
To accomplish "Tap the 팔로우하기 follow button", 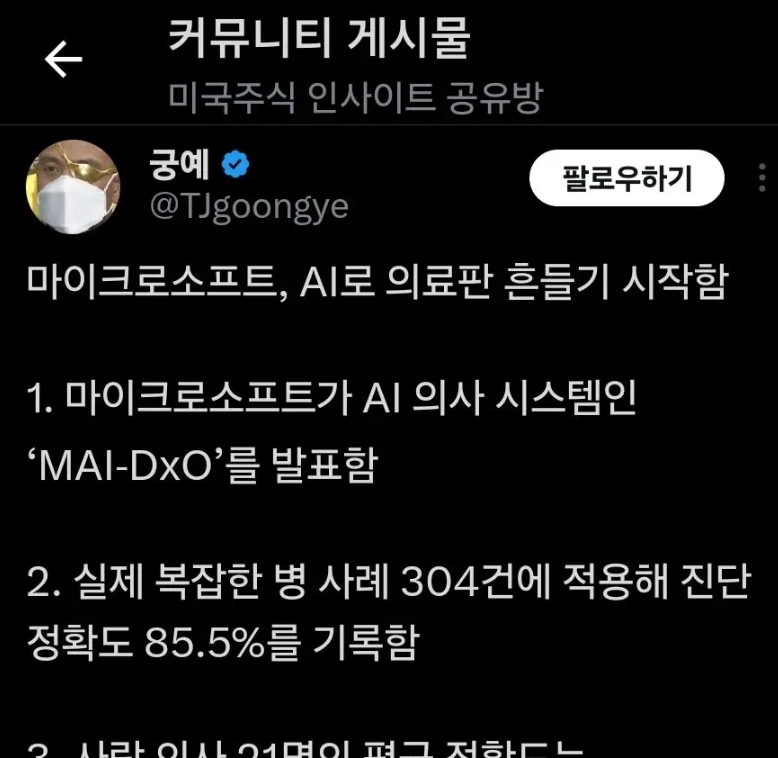I will (627, 179).
